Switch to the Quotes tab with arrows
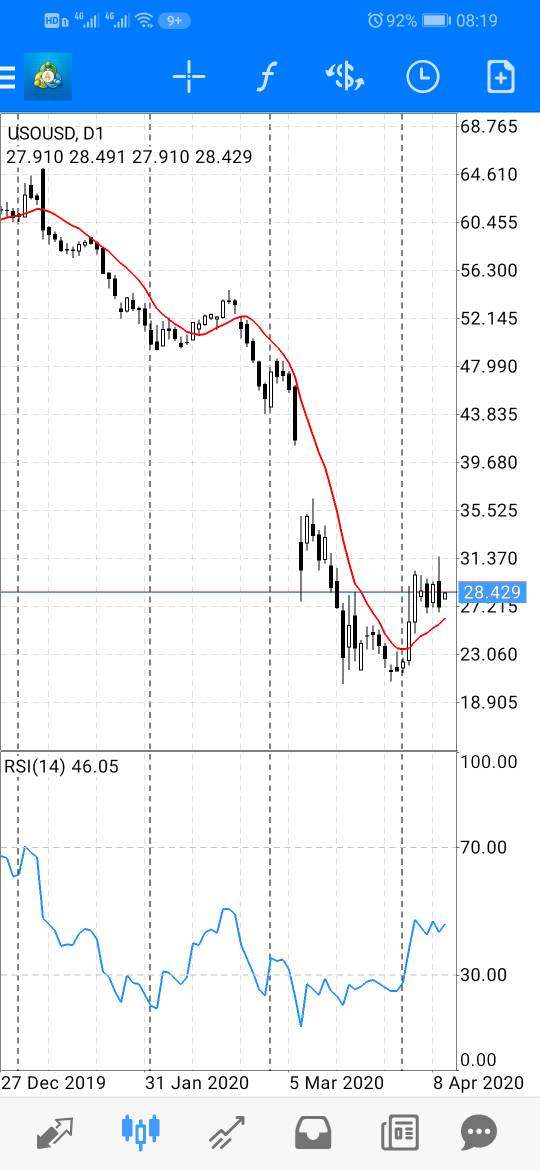 [55, 1133]
